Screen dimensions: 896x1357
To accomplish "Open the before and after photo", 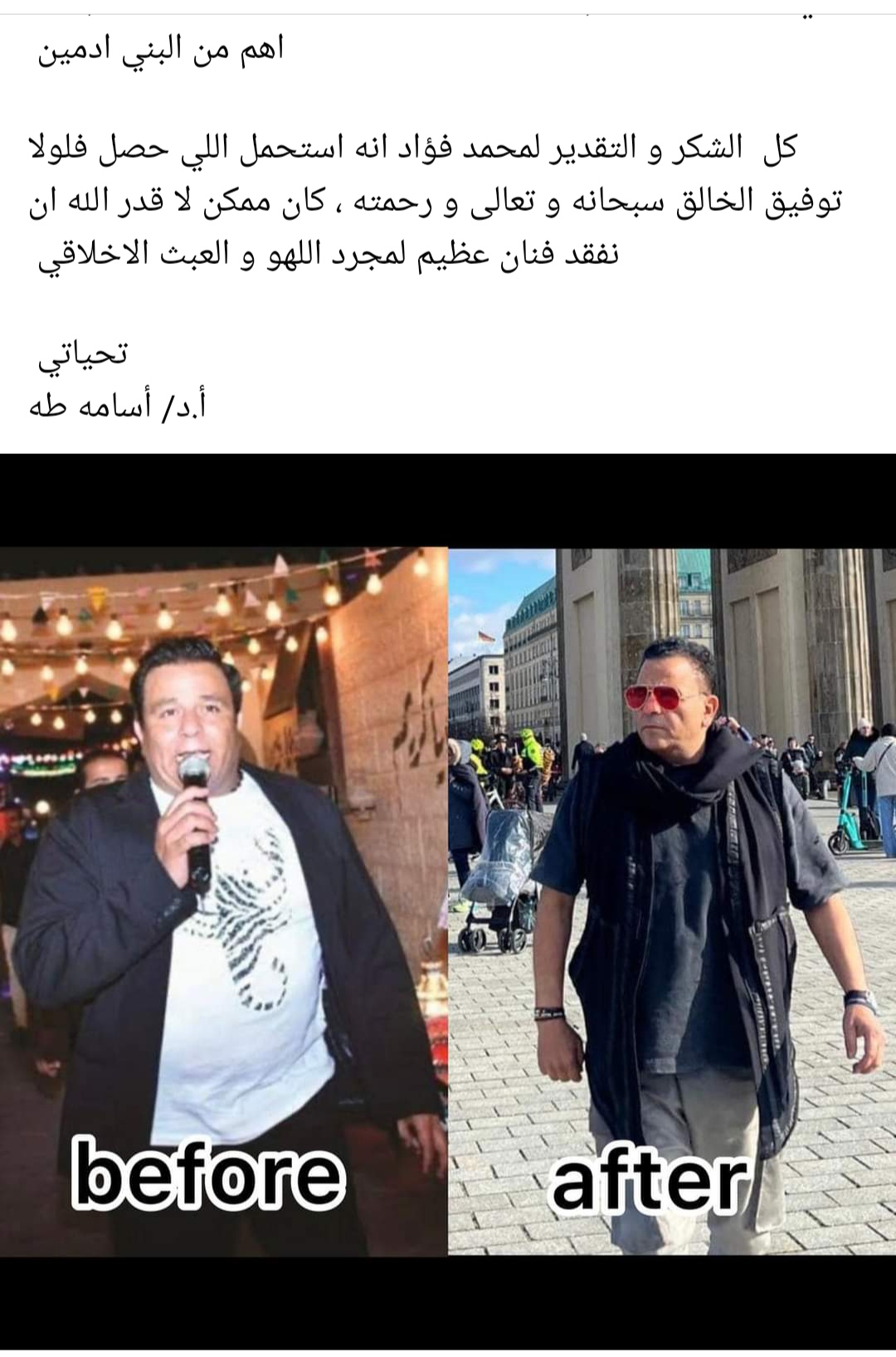I will (448, 901).
